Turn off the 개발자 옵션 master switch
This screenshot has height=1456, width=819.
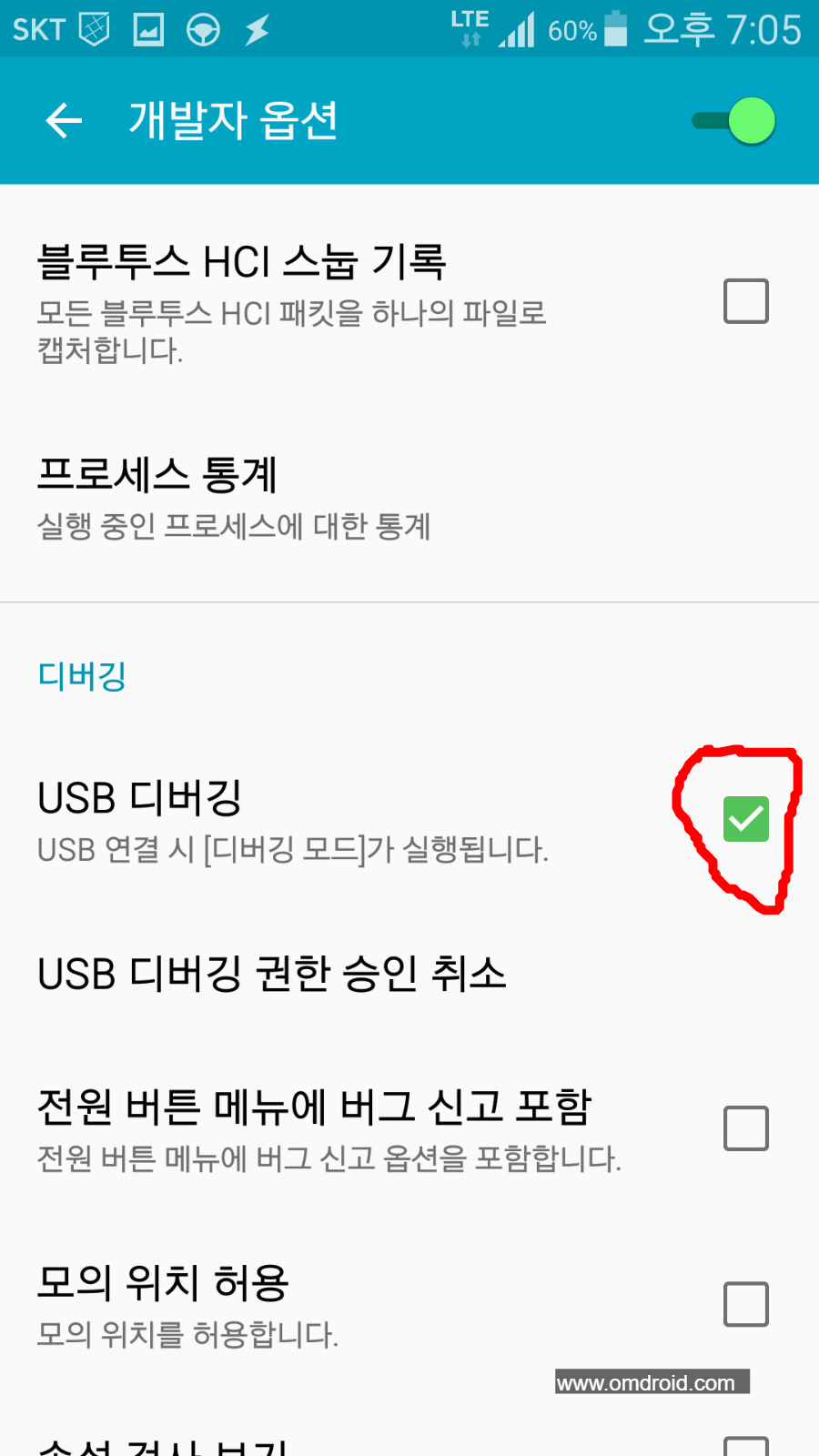[733, 121]
